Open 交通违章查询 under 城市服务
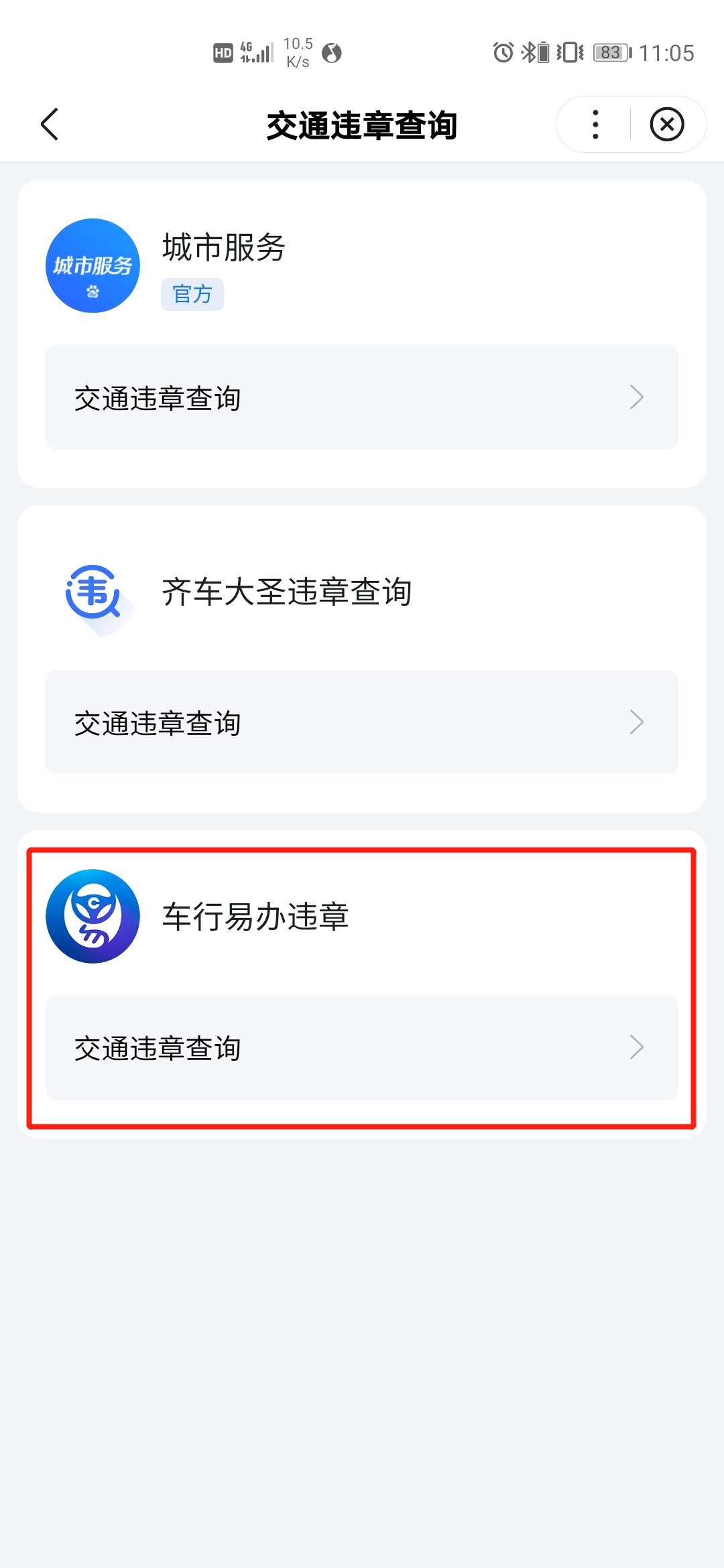The width and height of the screenshot is (724, 1568). [362, 397]
